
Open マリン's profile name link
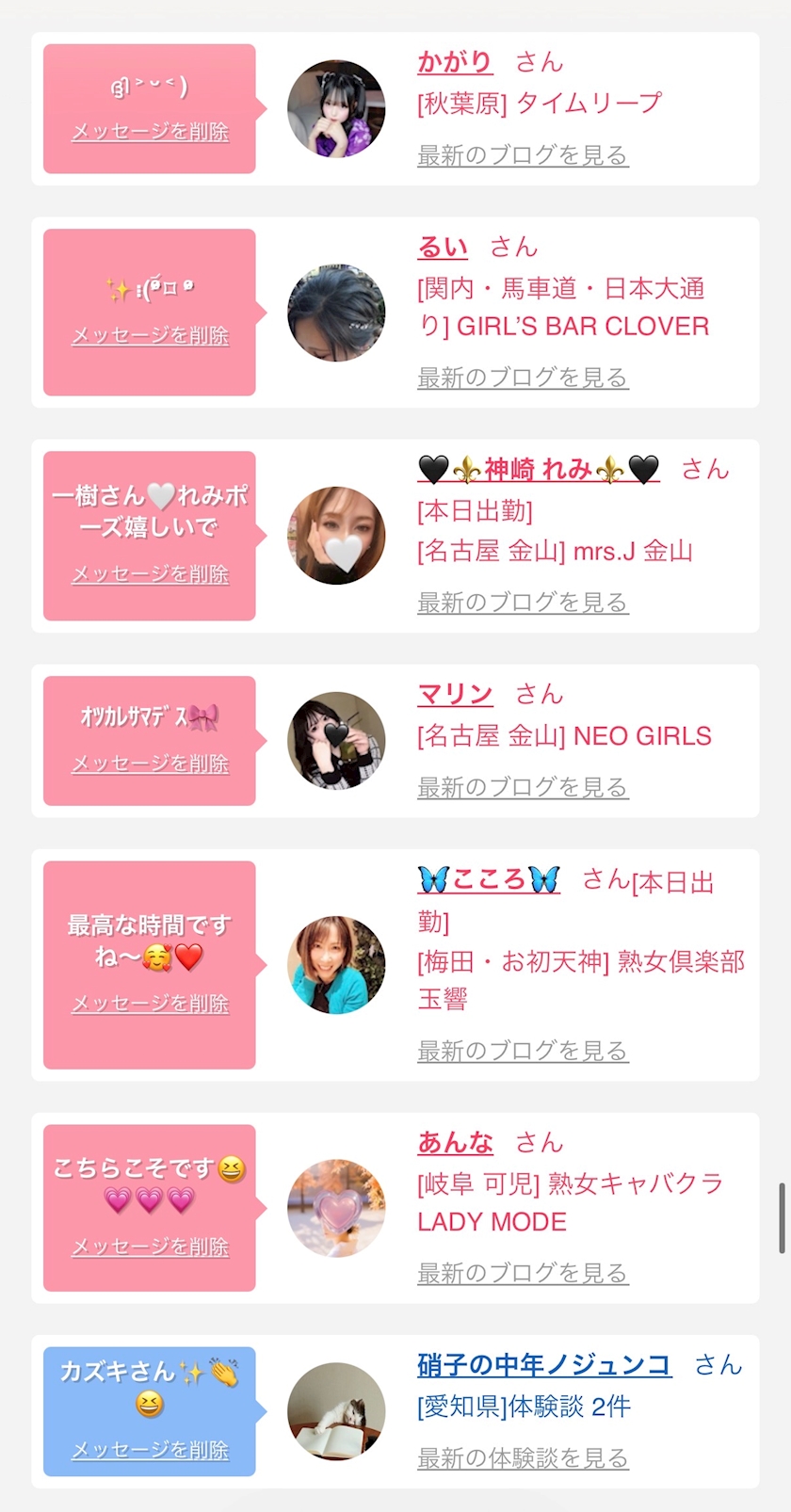(455, 695)
